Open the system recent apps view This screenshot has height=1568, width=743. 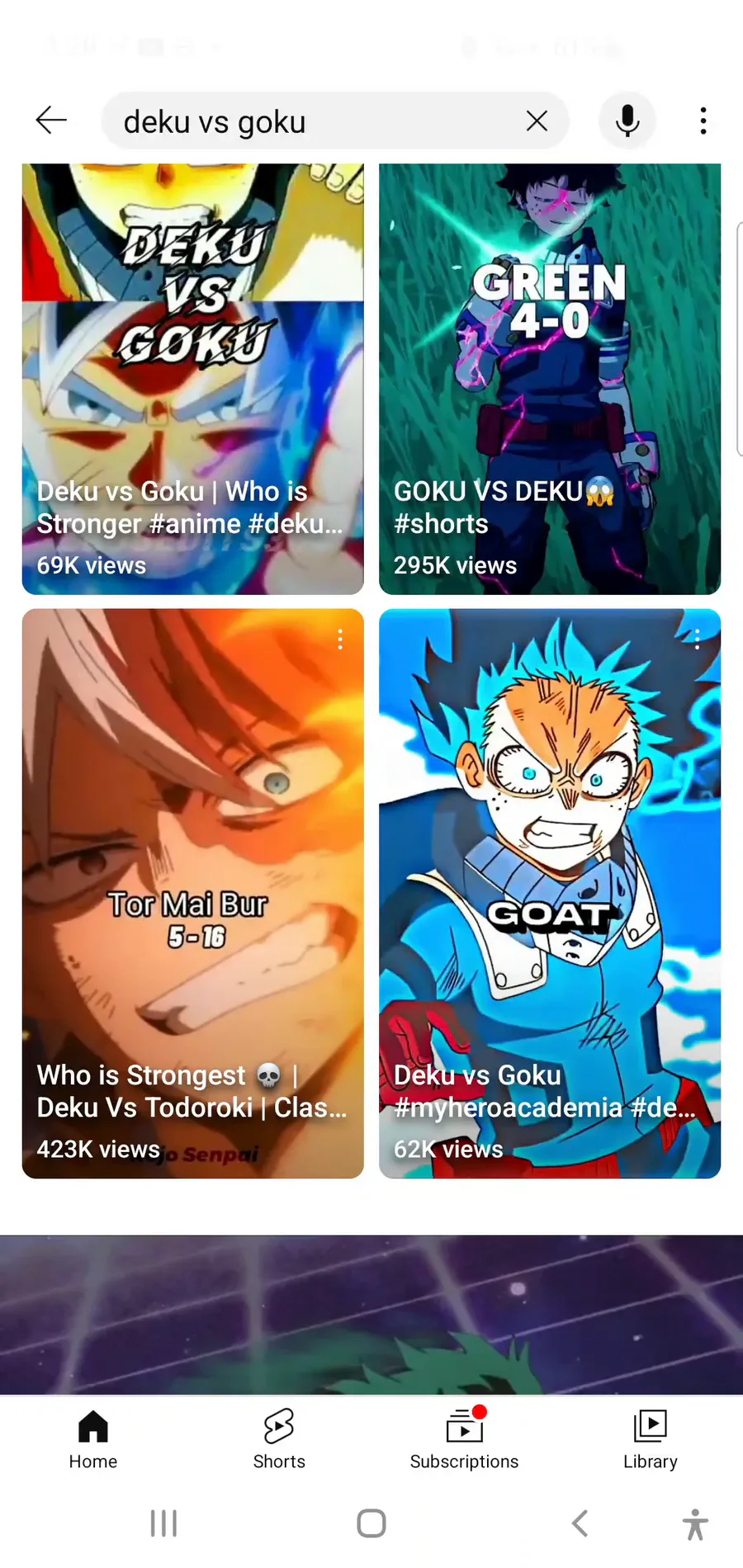163,1523
